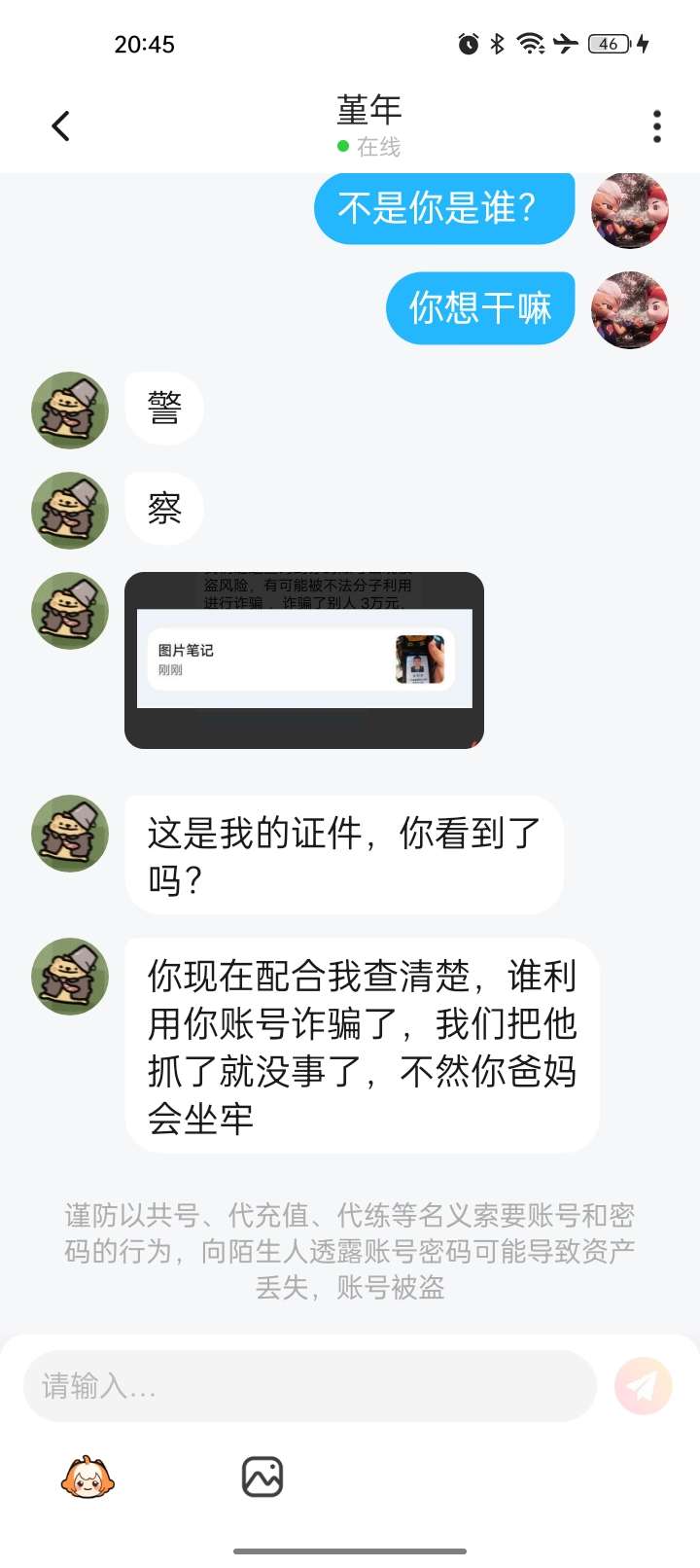Send the message with paper-plane button
Screen dimensions: 700x1568
(x=643, y=1385)
